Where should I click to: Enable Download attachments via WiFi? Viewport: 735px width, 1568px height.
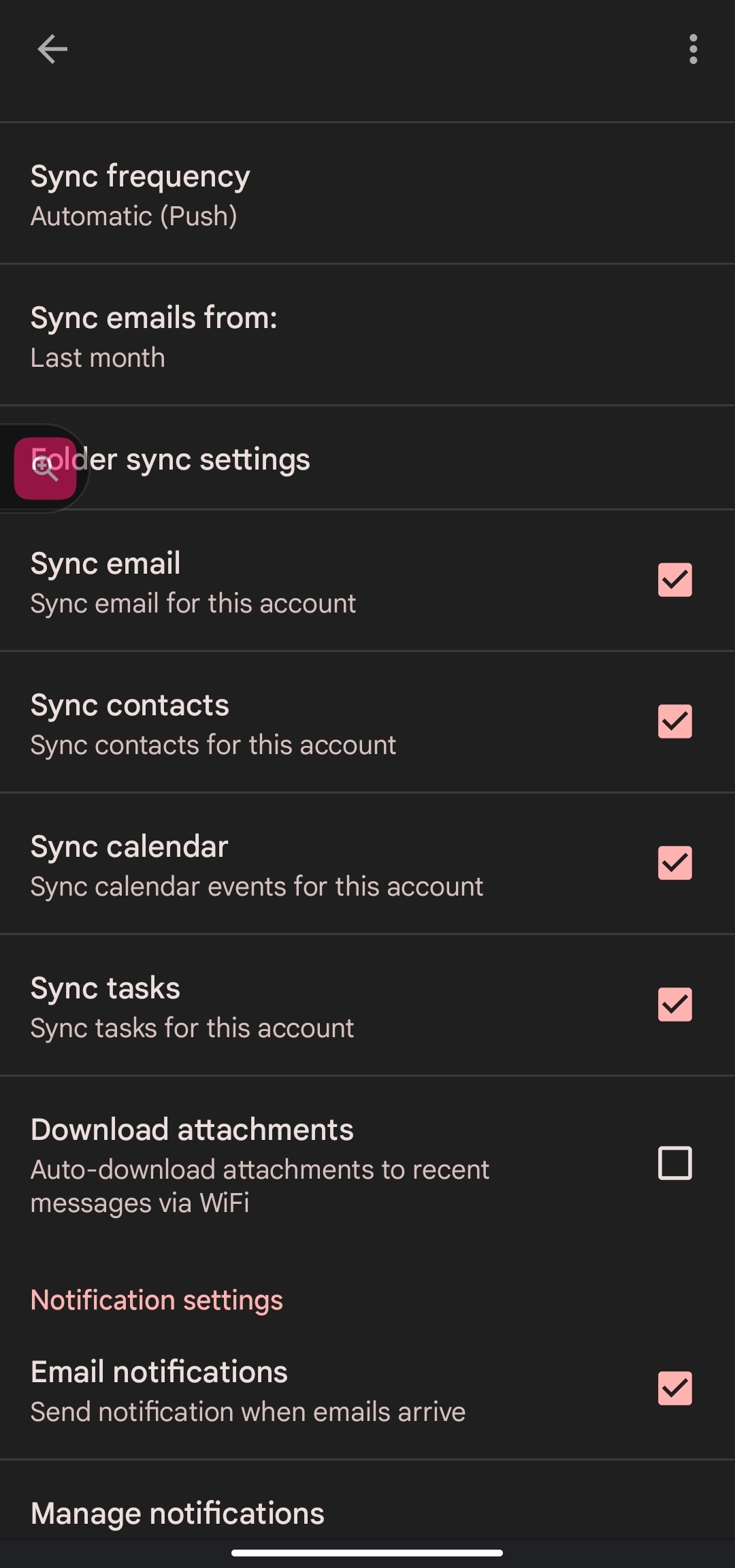point(674,1162)
